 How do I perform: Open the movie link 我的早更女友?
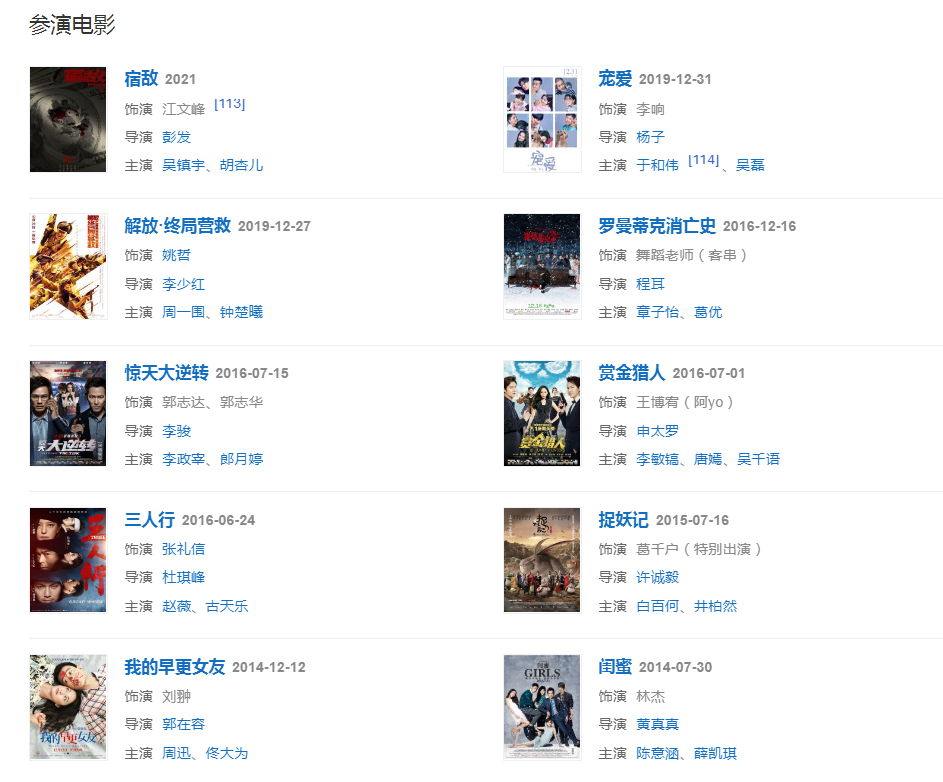174,667
